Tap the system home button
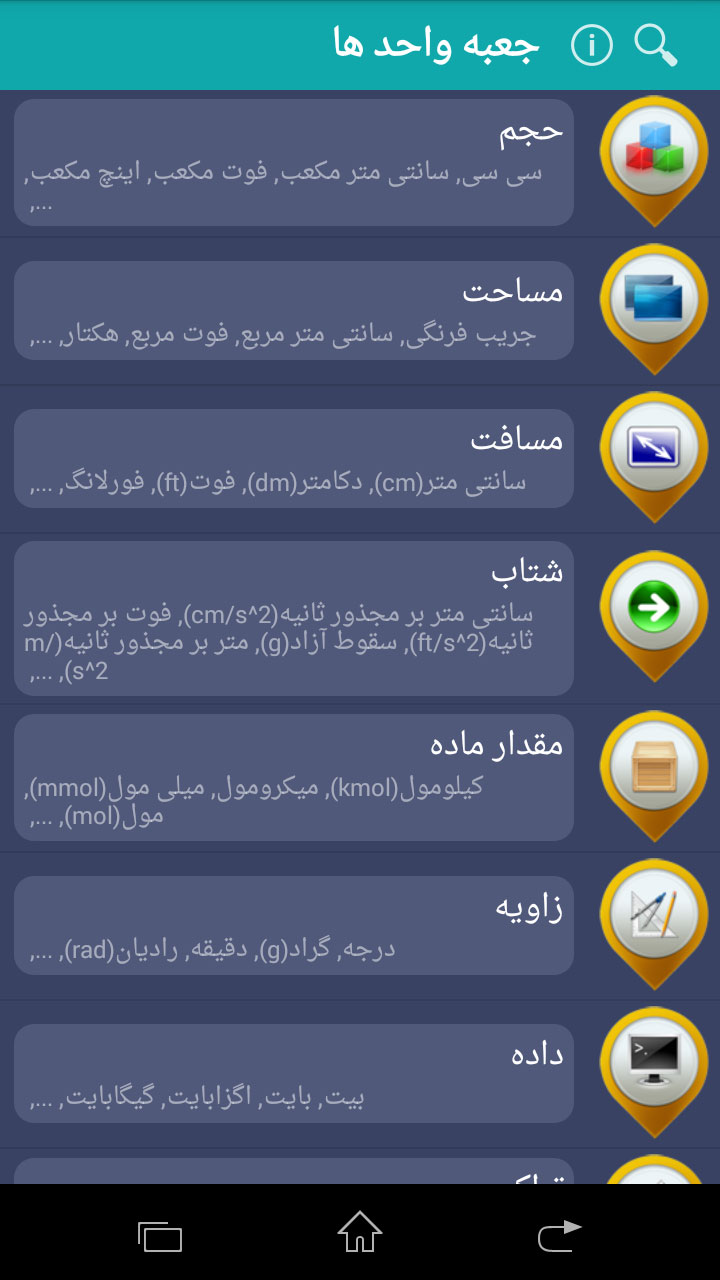 point(360,1232)
